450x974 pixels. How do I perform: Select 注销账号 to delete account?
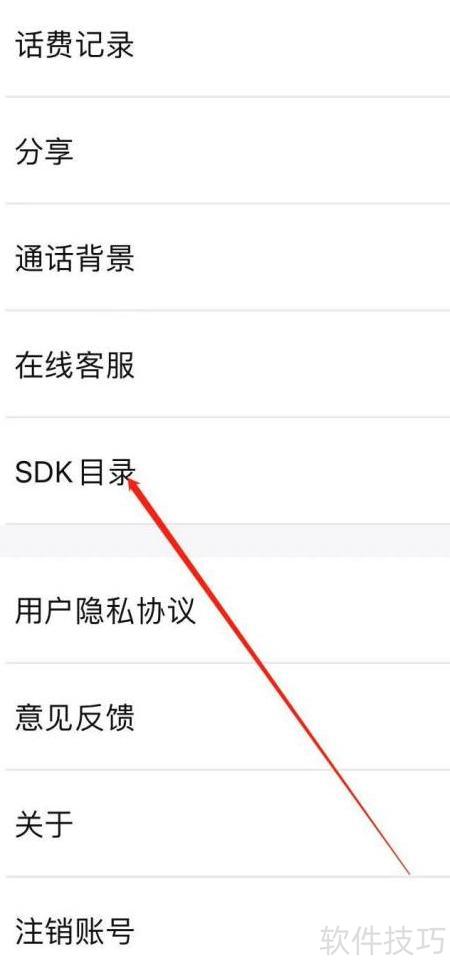click(225, 926)
